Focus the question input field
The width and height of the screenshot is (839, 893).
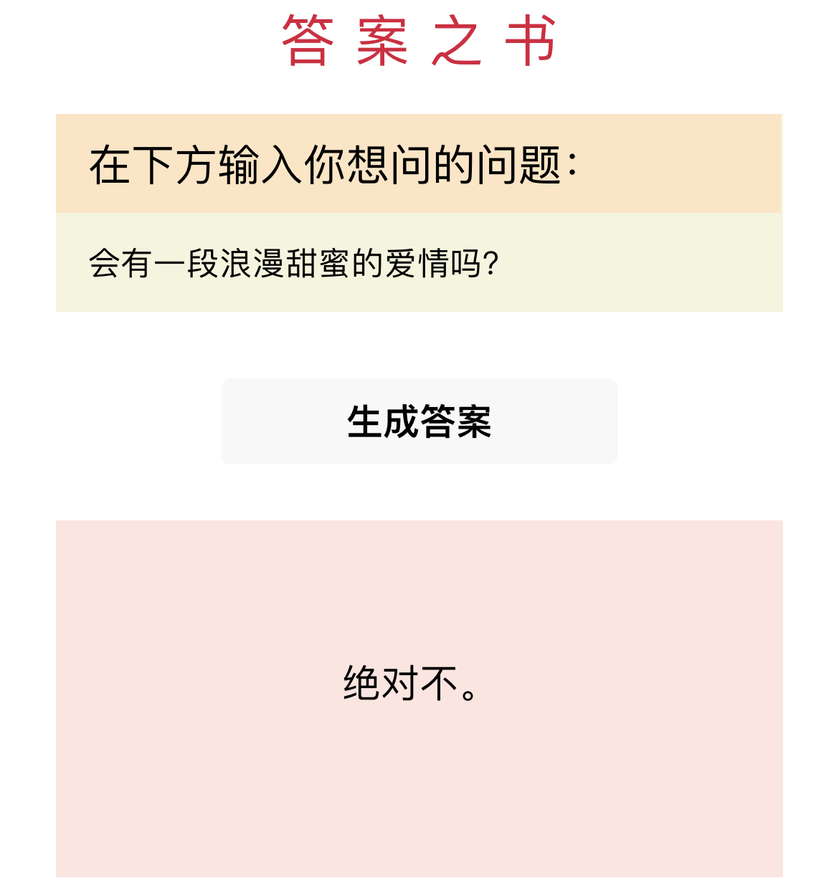tap(419, 263)
